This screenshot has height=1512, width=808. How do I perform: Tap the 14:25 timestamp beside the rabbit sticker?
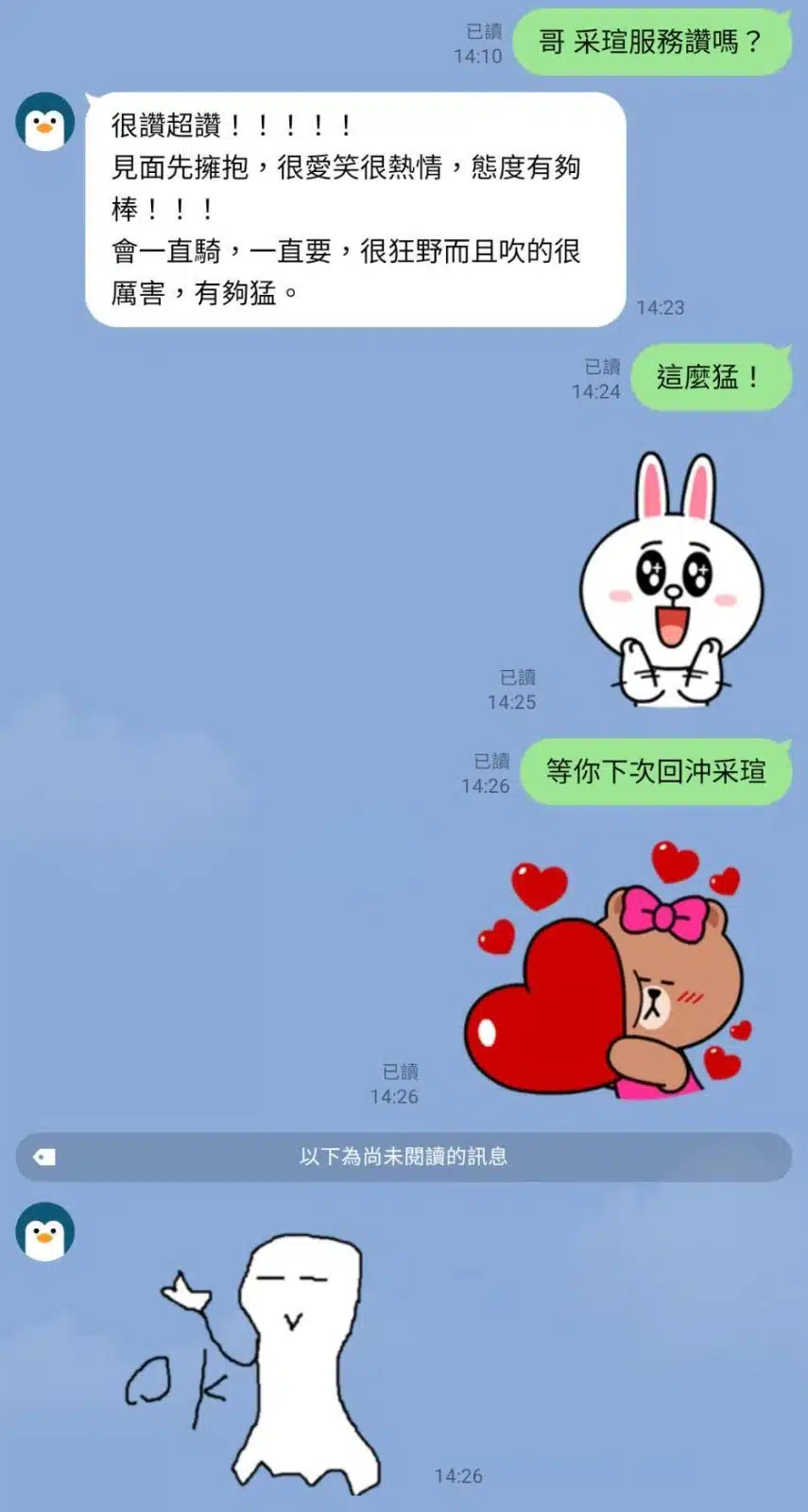pyautogui.click(x=515, y=702)
